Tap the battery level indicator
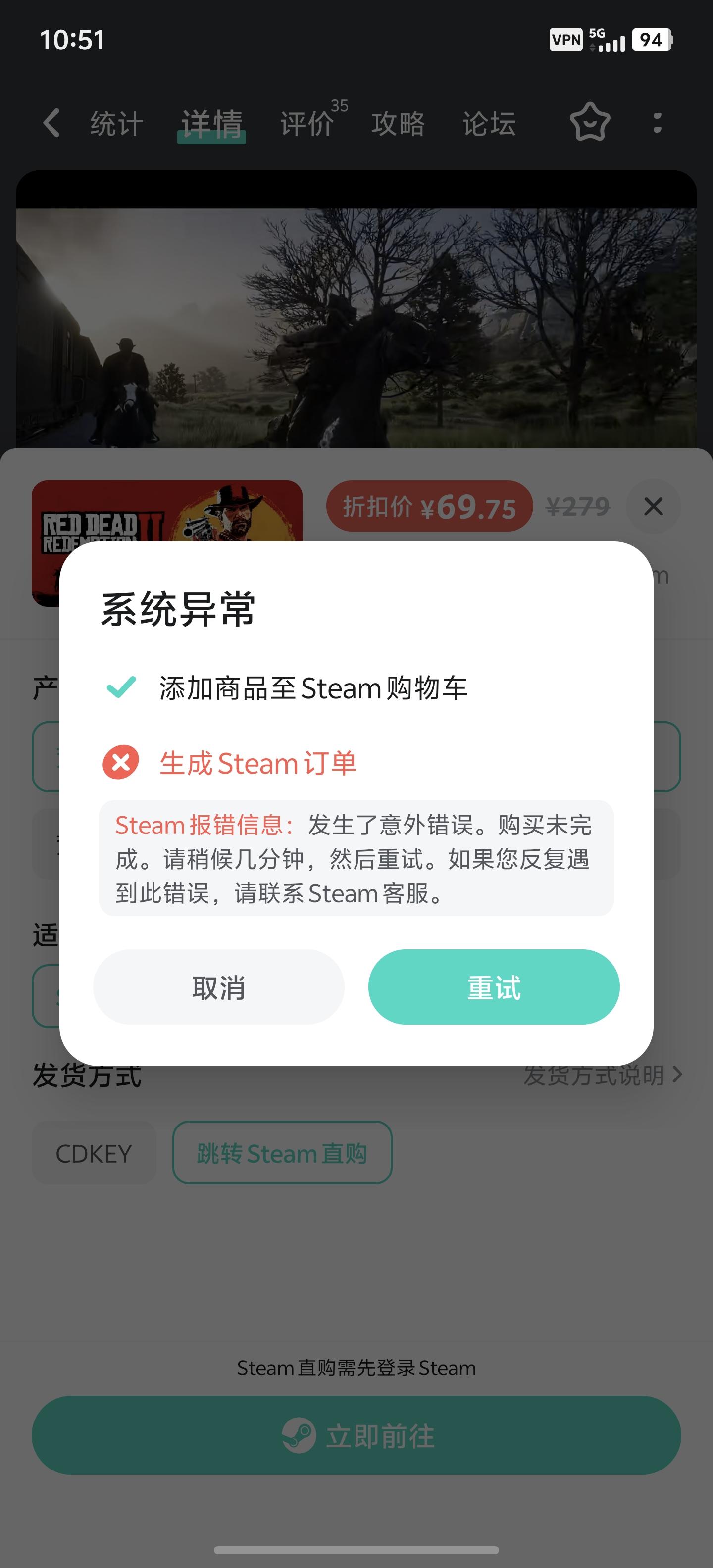 click(650, 39)
